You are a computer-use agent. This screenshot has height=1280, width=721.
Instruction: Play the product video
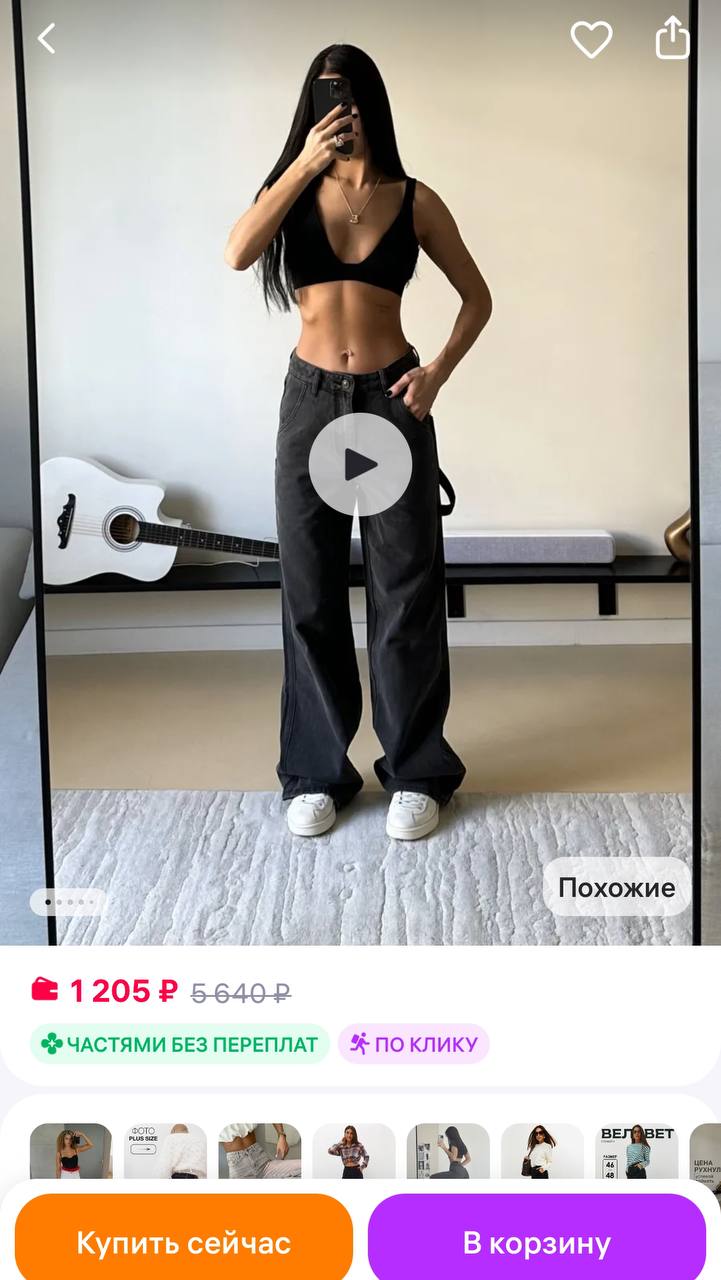pyautogui.click(x=360, y=464)
